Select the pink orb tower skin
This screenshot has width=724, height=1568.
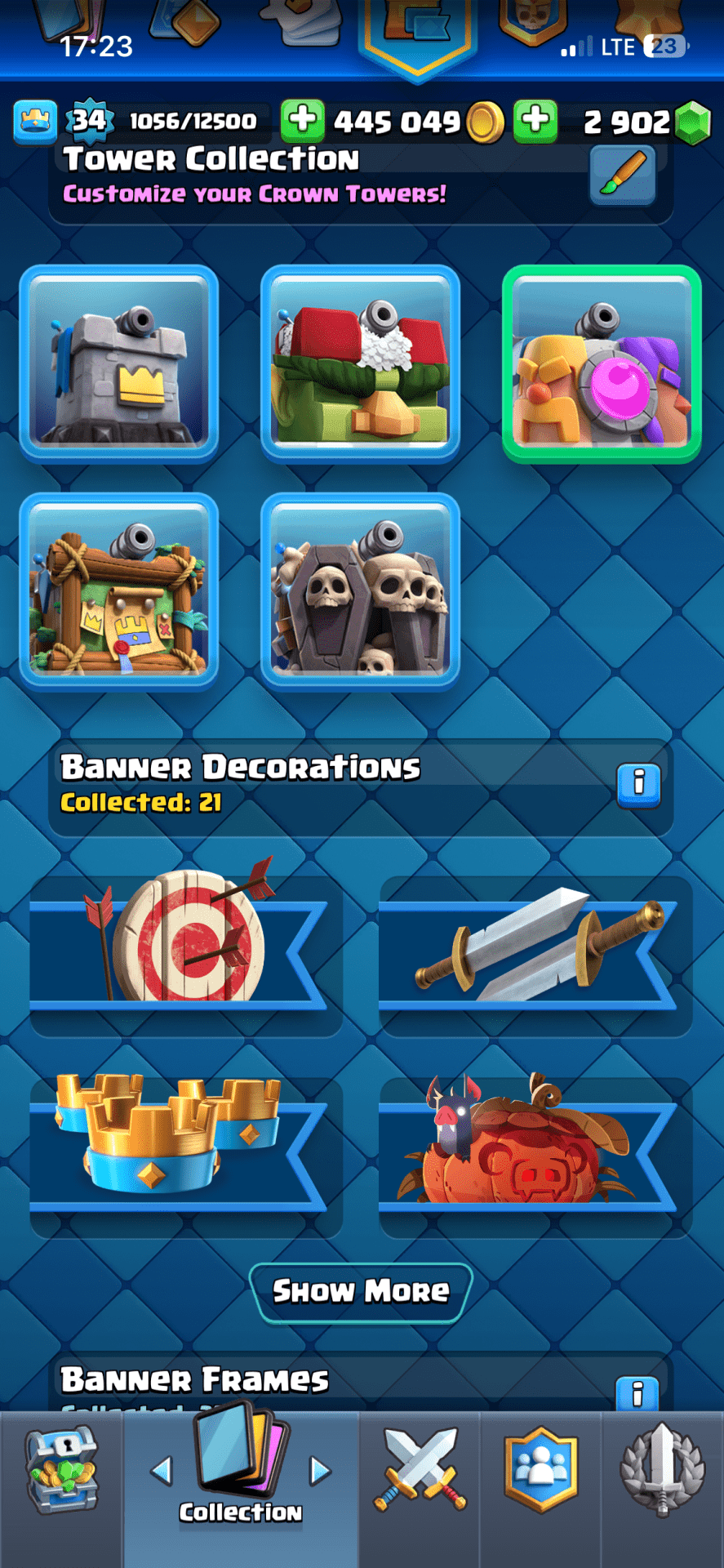click(602, 363)
